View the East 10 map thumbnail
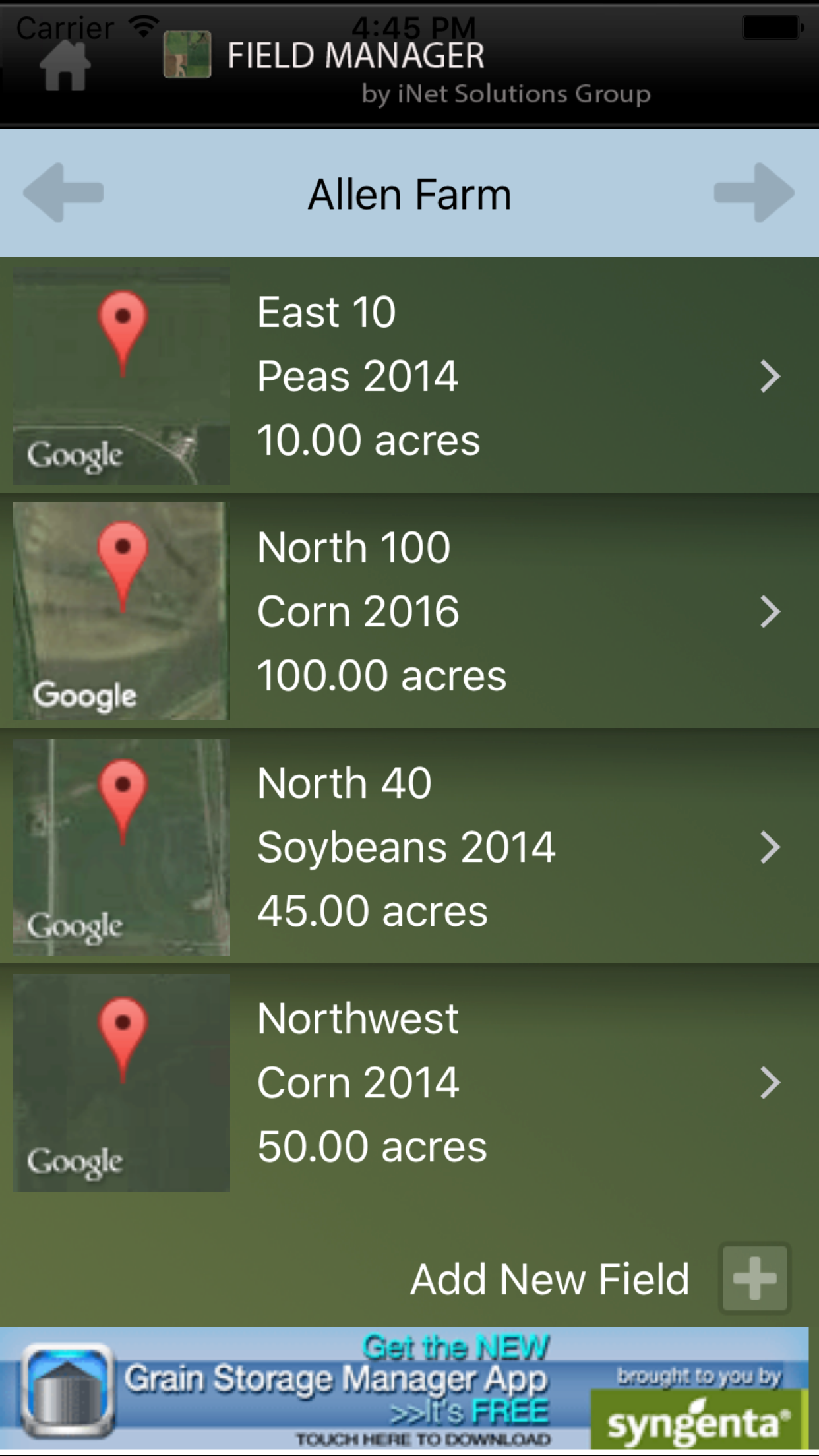The width and height of the screenshot is (819, 1456). (121, 376)
